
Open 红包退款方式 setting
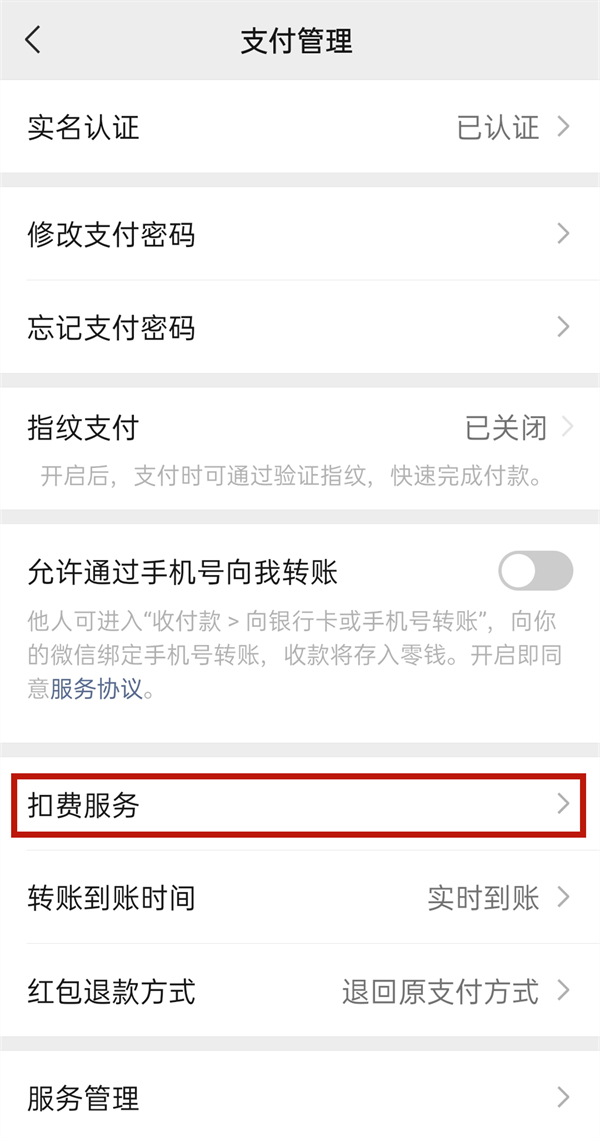click(300, 992)
